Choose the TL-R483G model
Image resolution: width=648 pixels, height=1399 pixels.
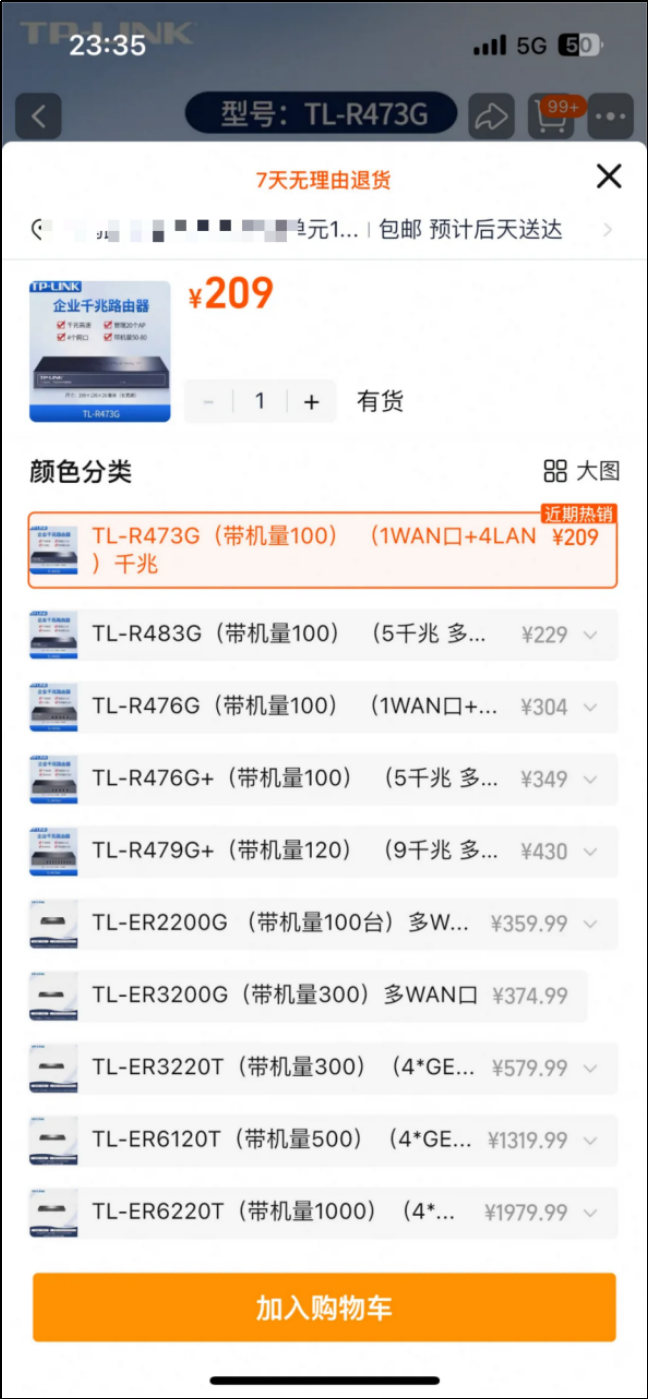(x=322, y=634)
